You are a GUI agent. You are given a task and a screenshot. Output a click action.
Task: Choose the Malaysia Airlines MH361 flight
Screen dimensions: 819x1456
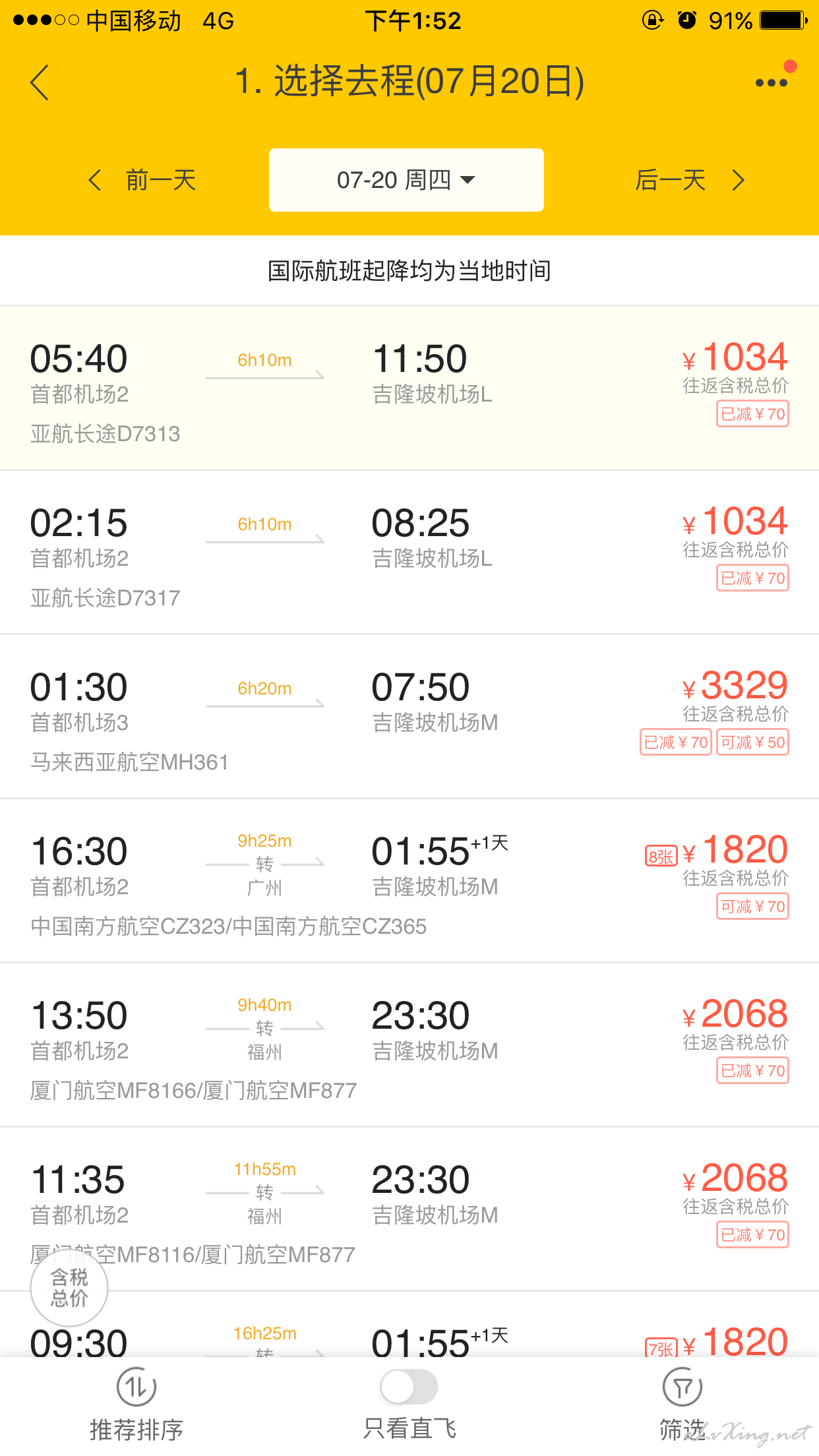point(409,717)
